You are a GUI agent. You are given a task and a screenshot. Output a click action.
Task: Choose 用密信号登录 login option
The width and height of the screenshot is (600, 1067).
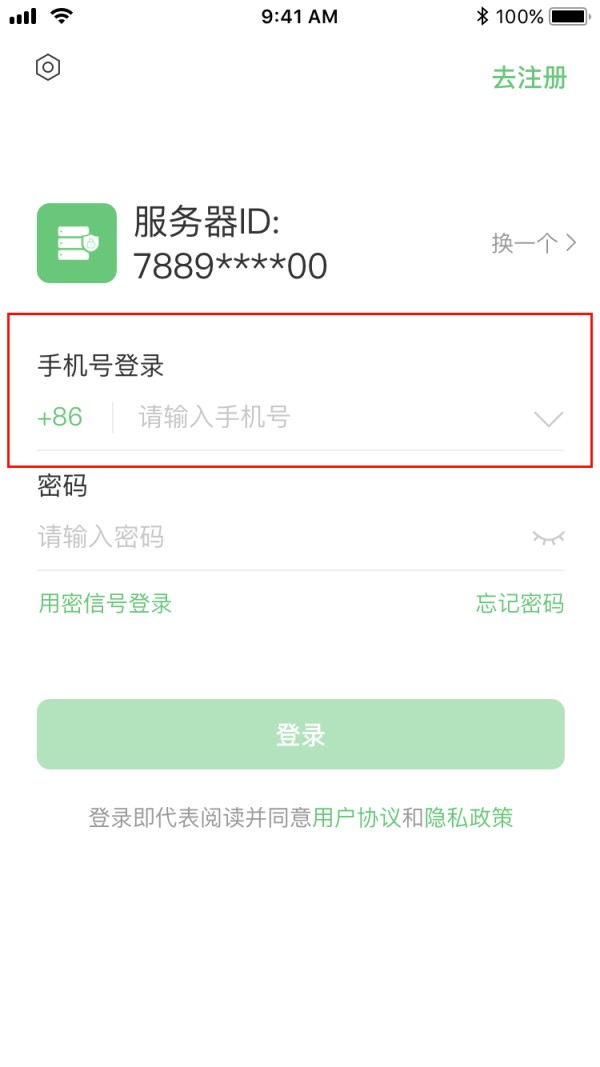tap(105, 603)
